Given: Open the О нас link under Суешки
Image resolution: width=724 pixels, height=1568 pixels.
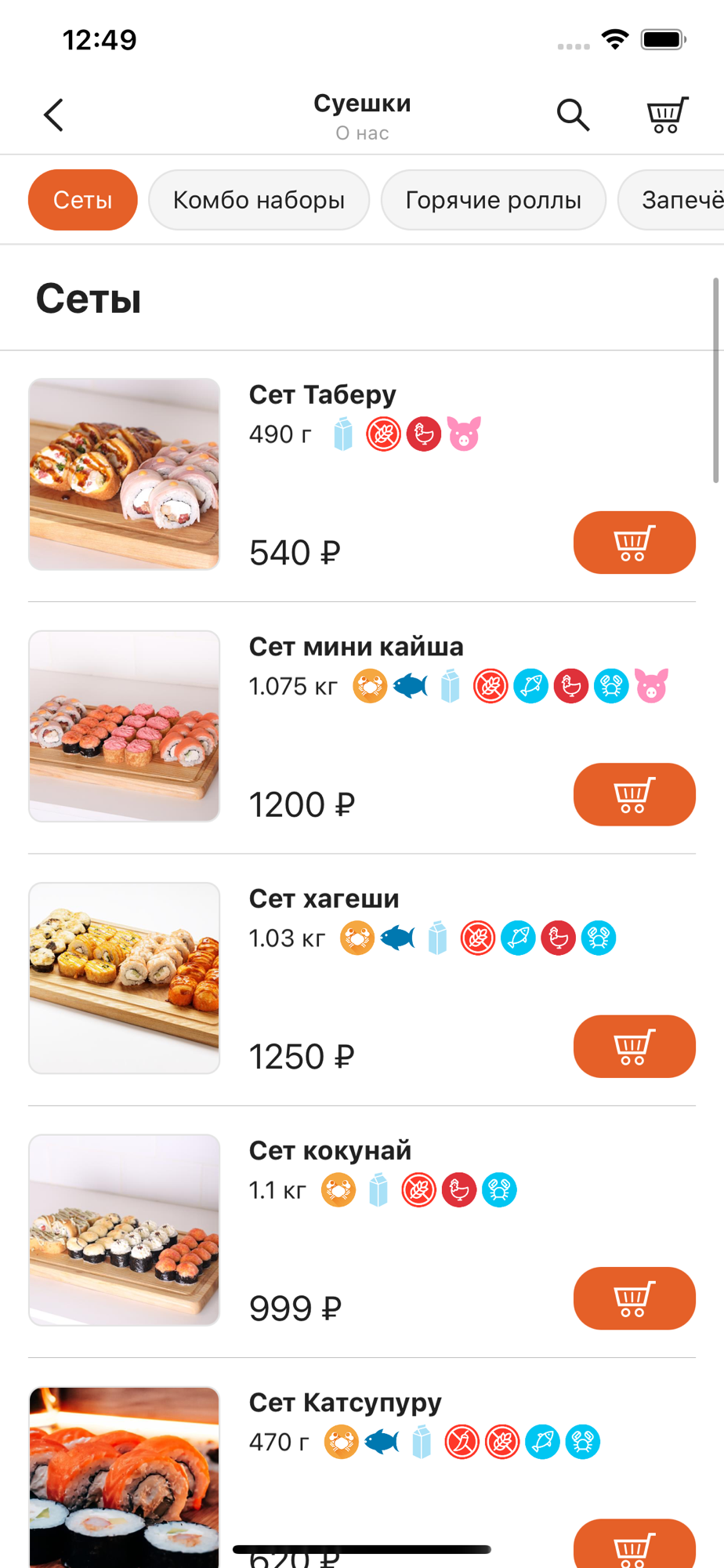Looking at the screenshot, I should point(362,133).
